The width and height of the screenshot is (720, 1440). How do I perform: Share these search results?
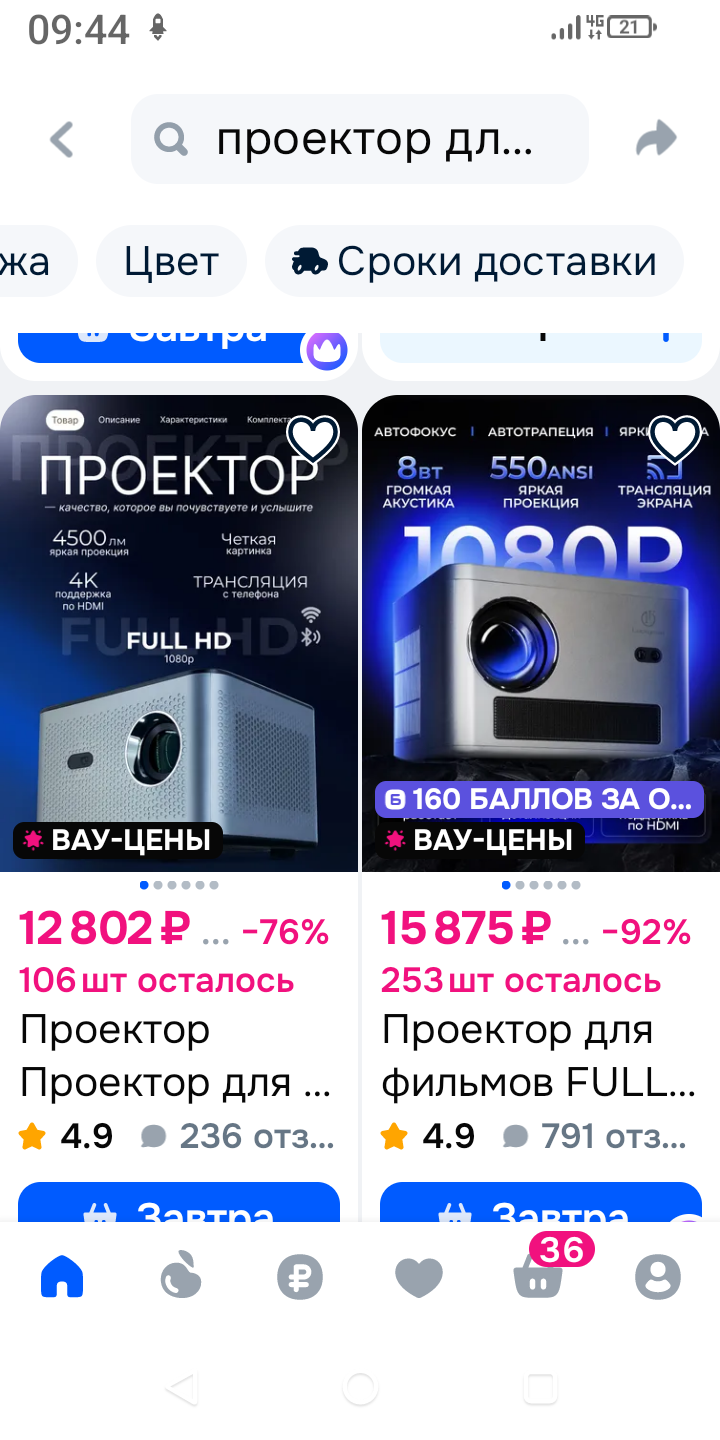(x=656, y=140)
